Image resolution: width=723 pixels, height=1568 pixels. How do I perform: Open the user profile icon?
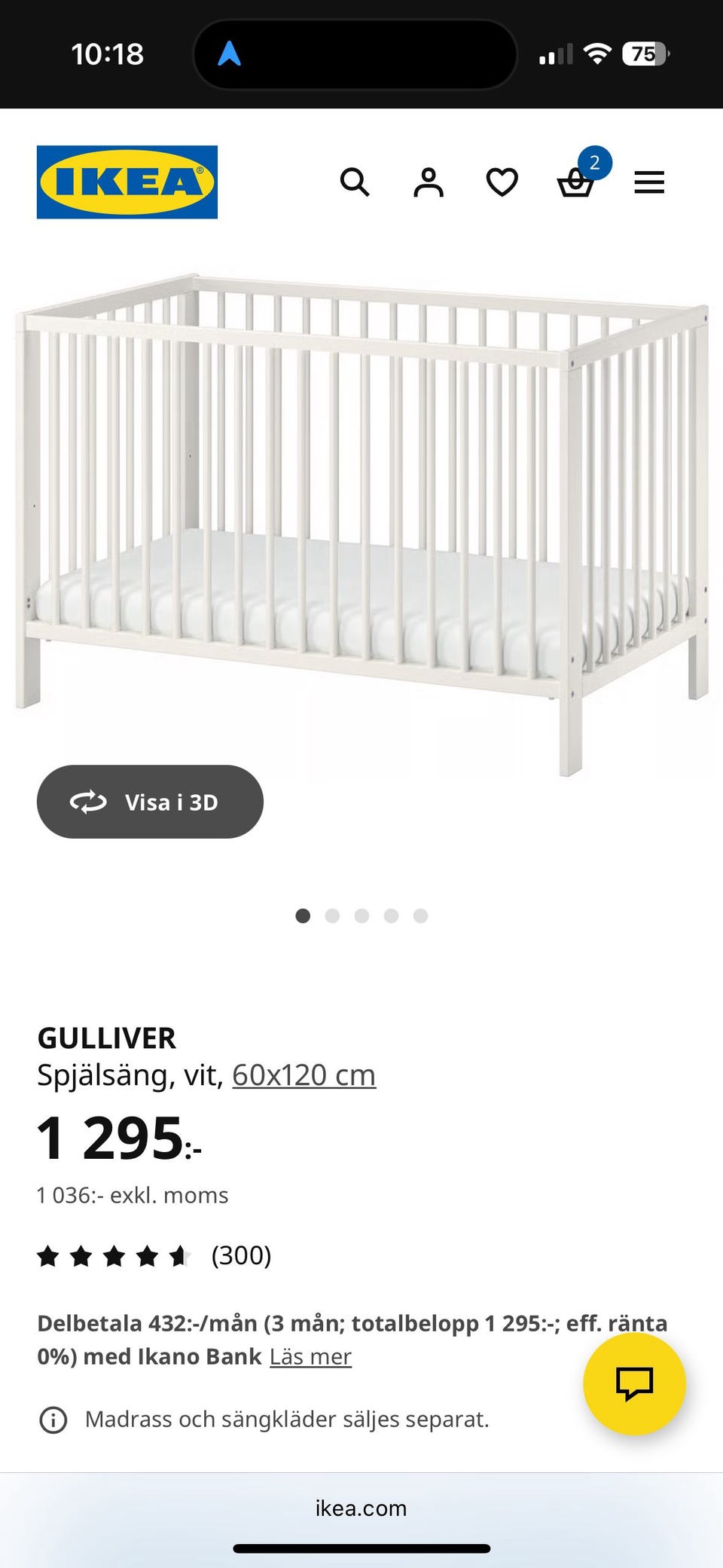click(x=427, y=182)
